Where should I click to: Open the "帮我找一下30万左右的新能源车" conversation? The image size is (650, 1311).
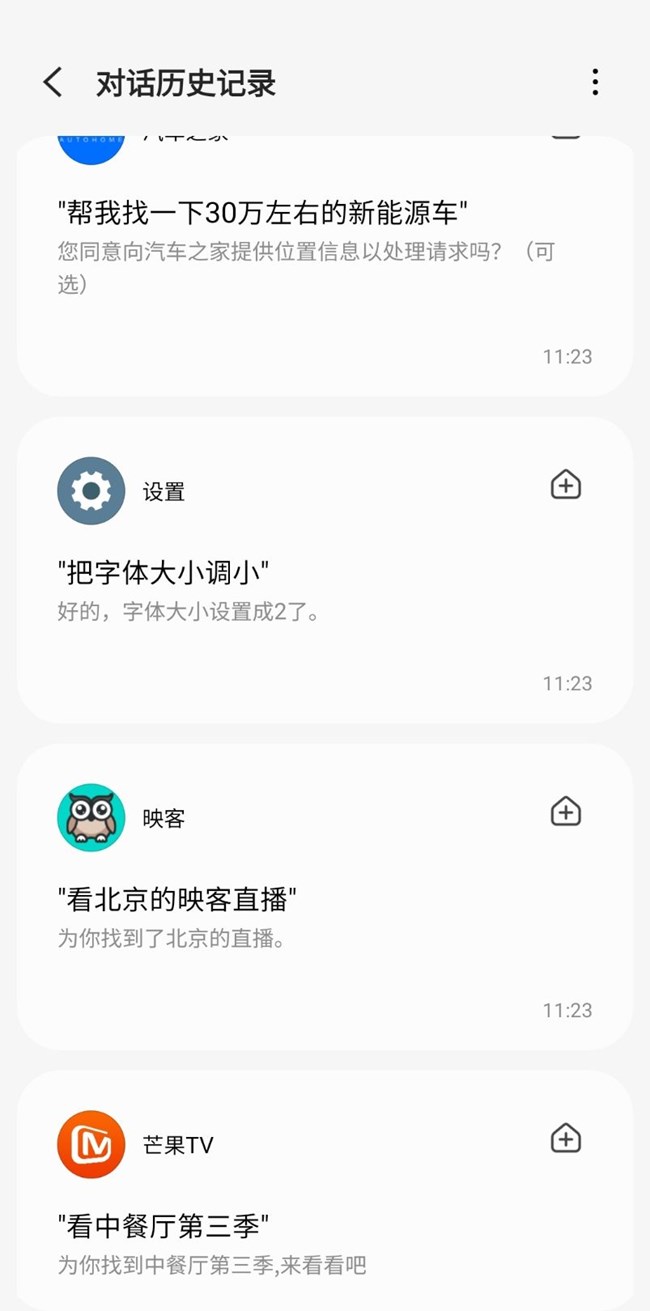click(325, 265)
